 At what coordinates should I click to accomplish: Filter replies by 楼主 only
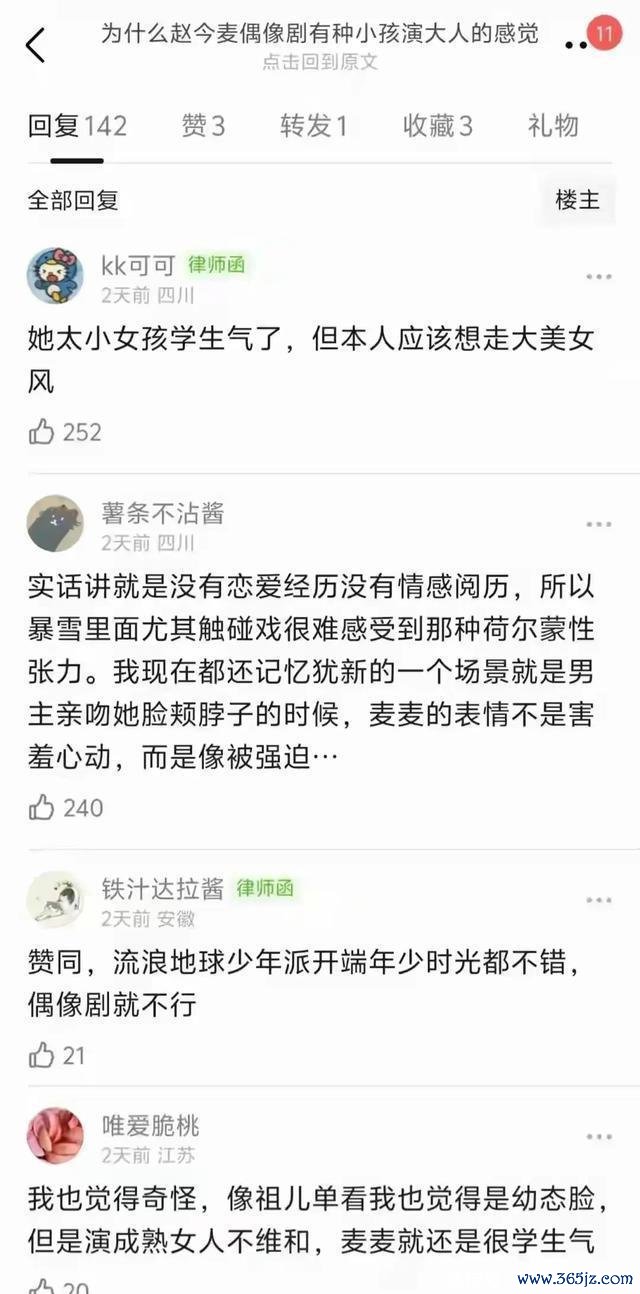tap(578, 200)
